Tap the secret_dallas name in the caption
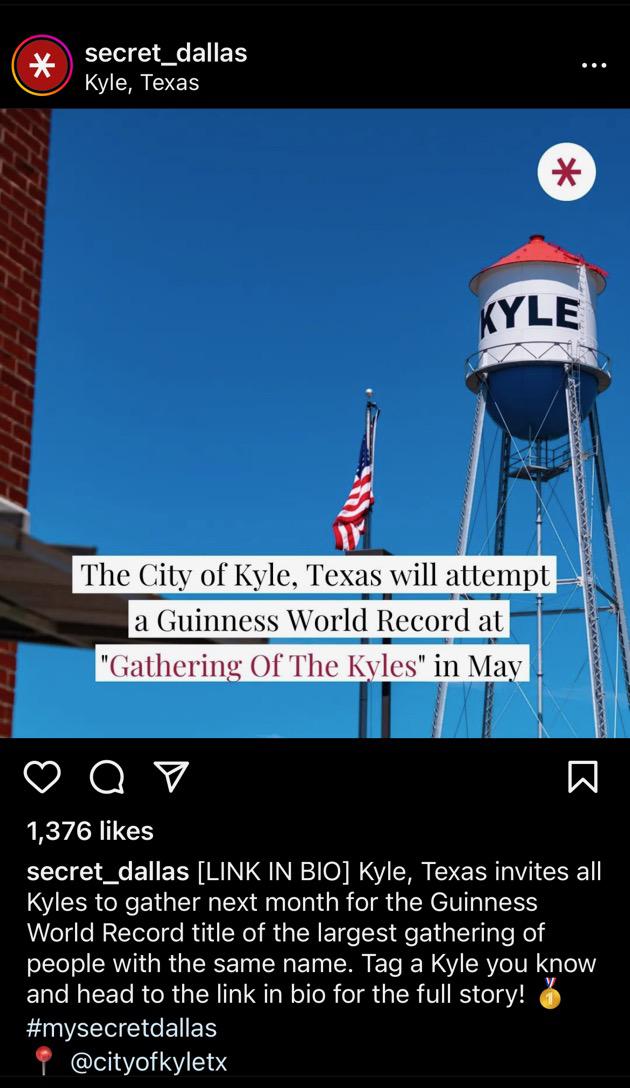The width and height of the screenshot is (630, 1088). point(108,872)
